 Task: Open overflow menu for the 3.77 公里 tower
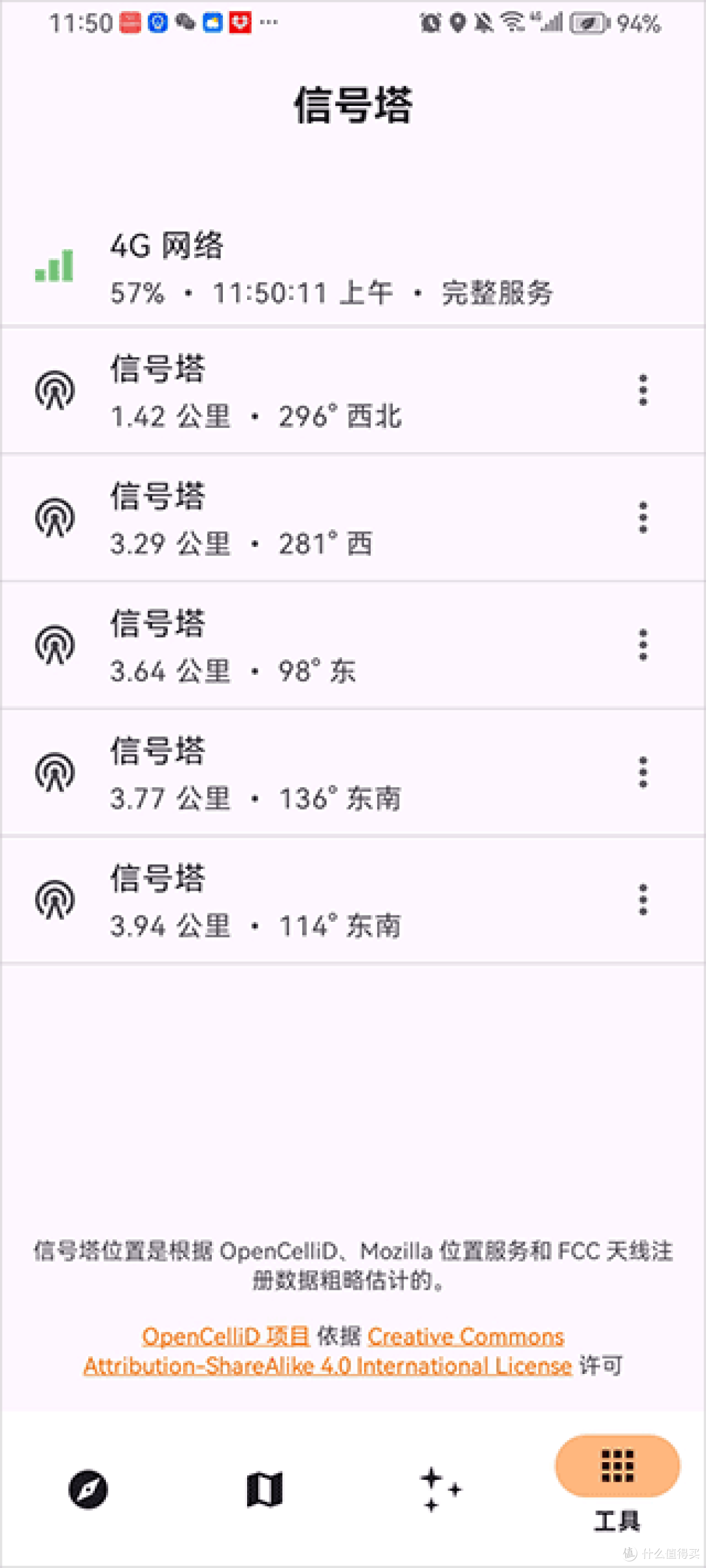click(643, 772)
